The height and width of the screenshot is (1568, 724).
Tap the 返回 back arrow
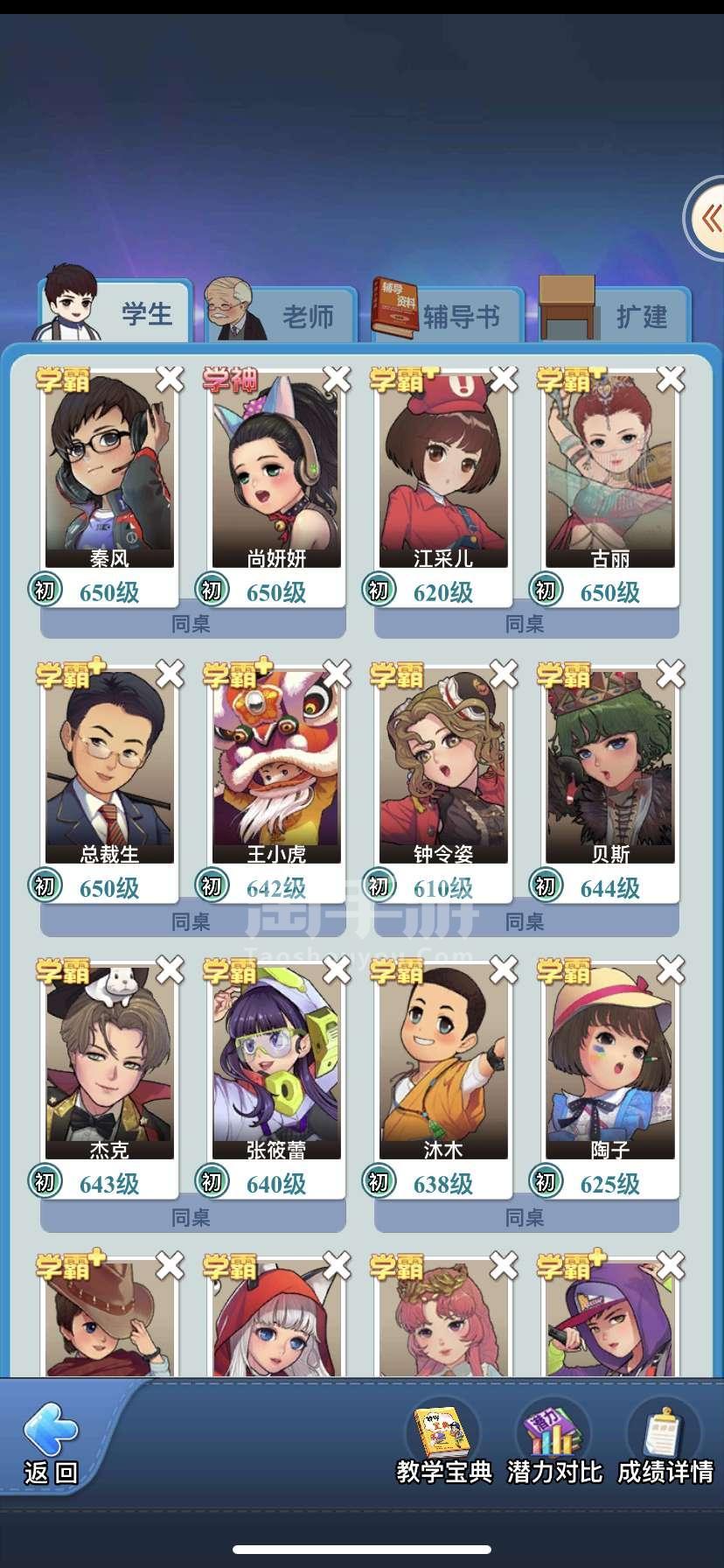point(51,1443)
